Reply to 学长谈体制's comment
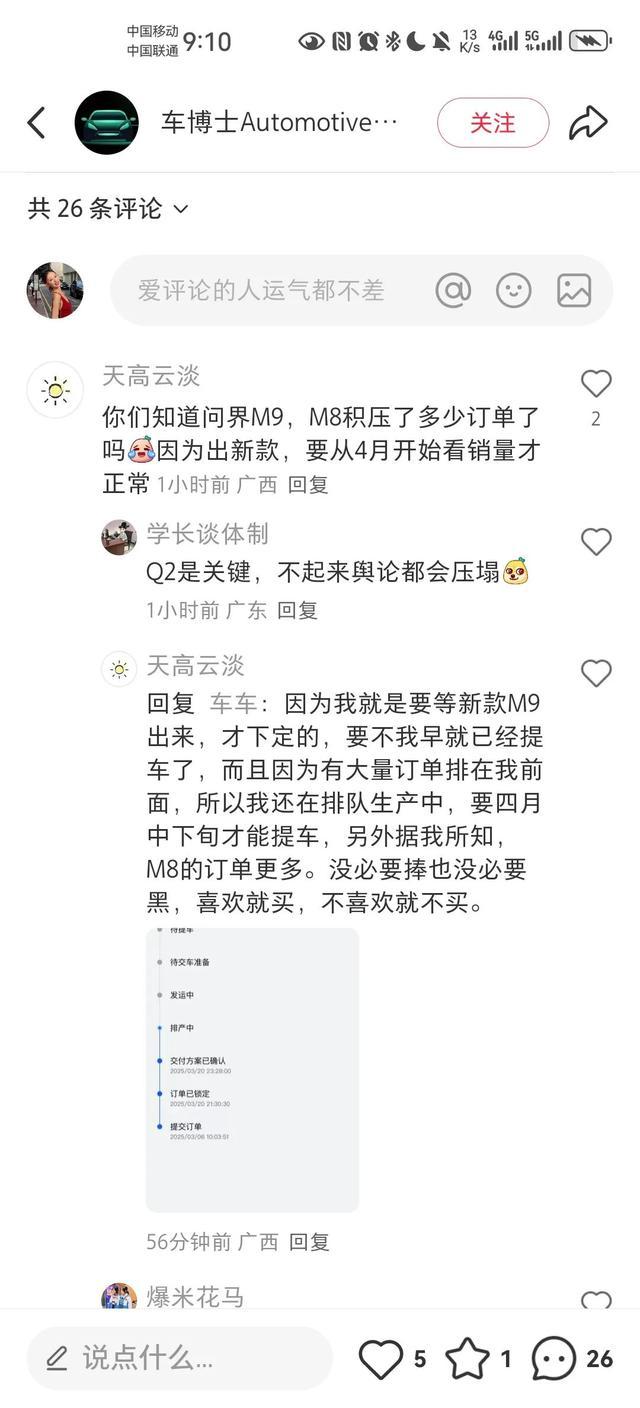The image size is (640, 1408). (x=297, y=610)
